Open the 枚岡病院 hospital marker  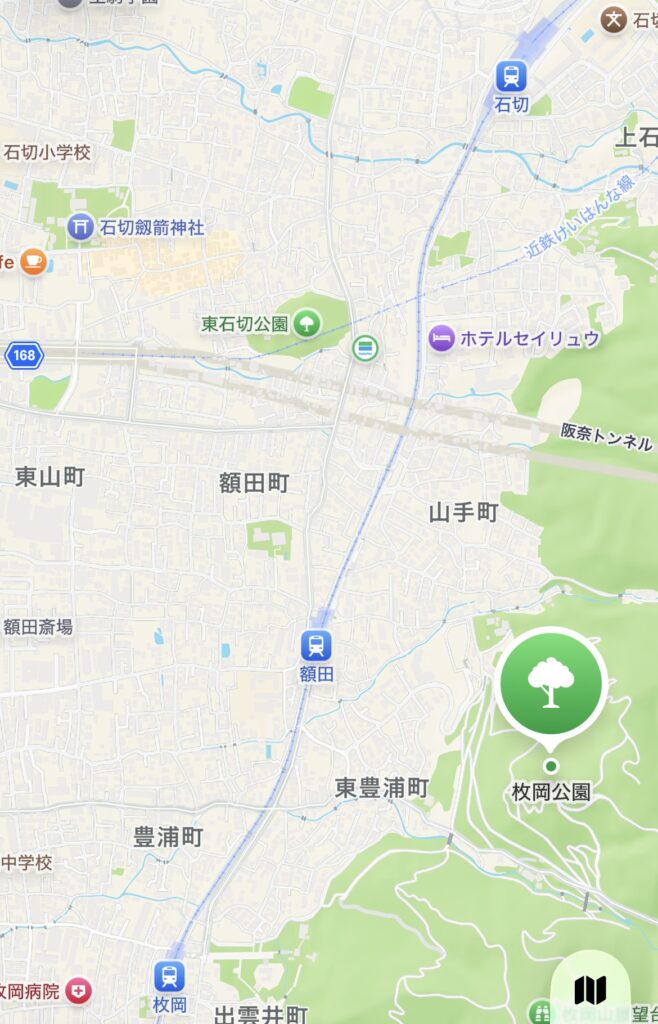coord(78,991)
